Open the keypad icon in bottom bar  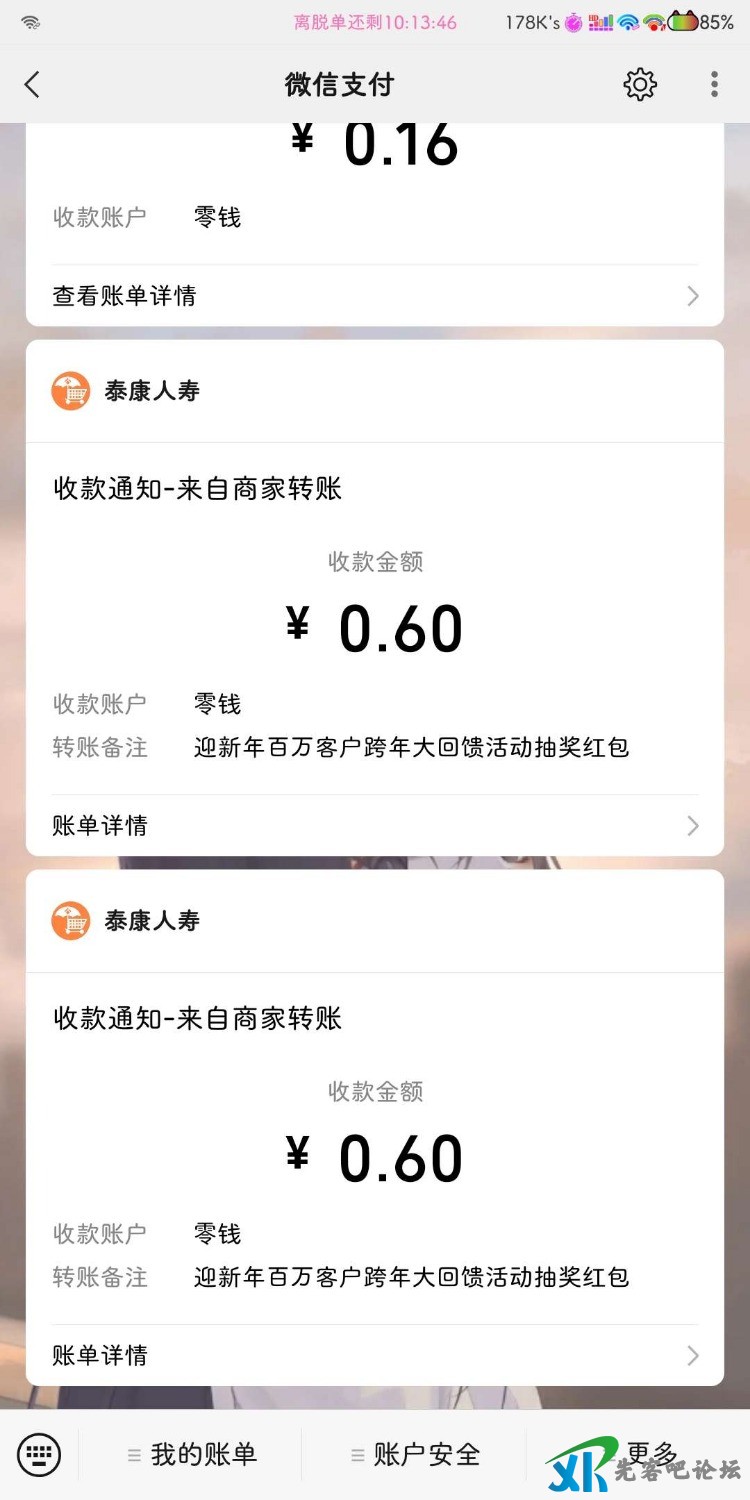[x=39, y=1455]
